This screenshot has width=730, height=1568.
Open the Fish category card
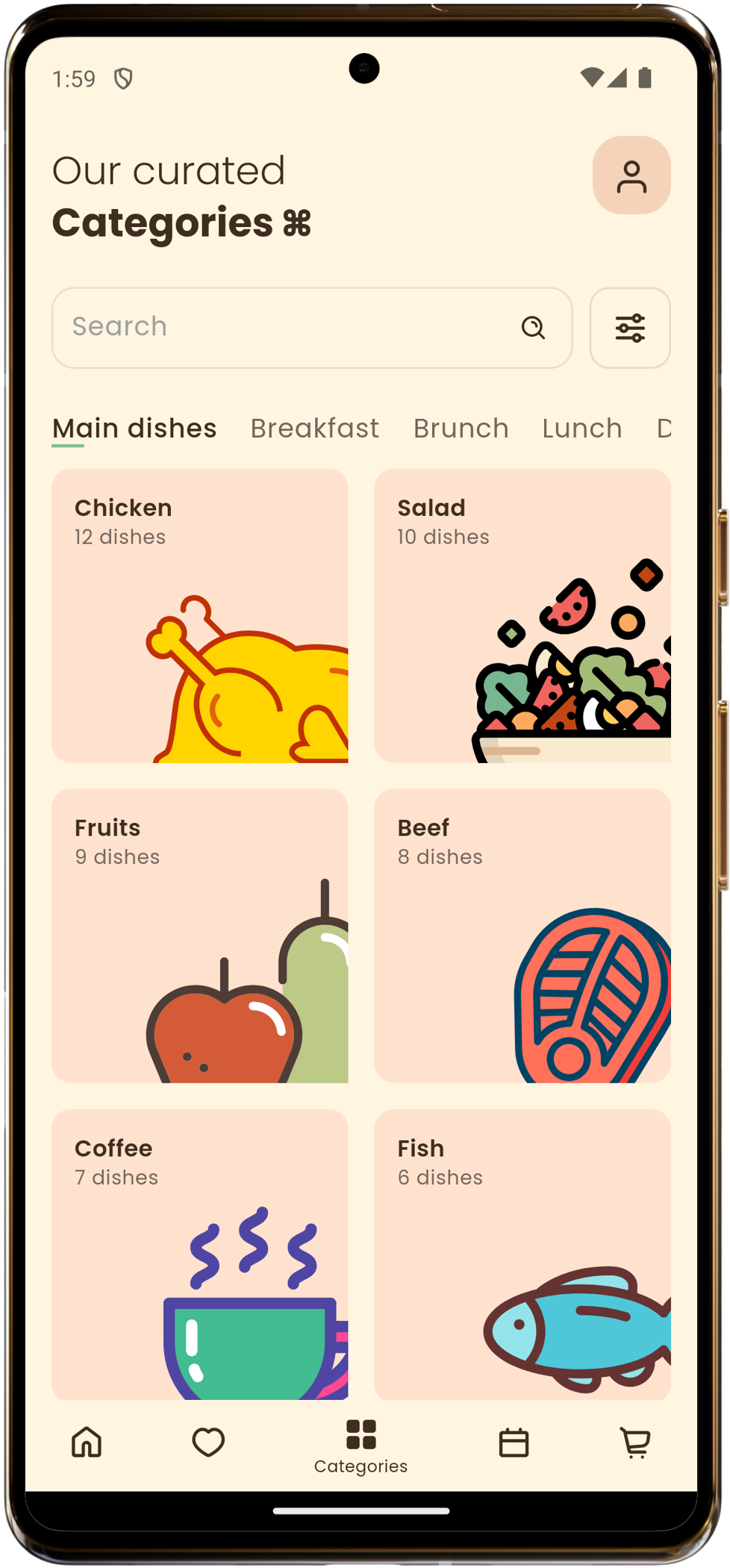[522, 1254]
